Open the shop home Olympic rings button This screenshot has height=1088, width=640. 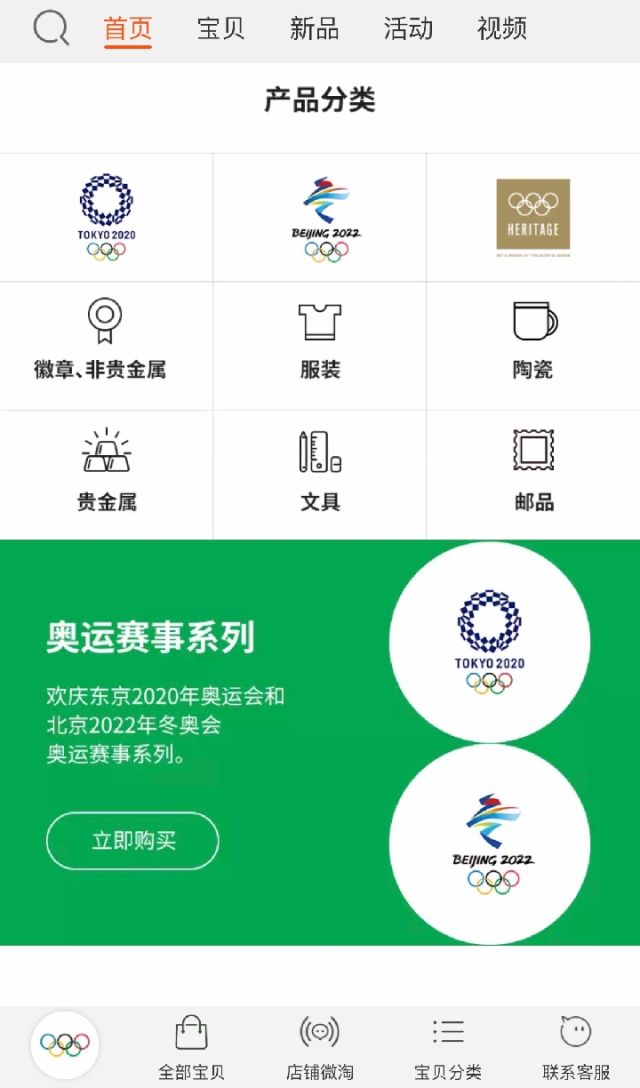65,1044
